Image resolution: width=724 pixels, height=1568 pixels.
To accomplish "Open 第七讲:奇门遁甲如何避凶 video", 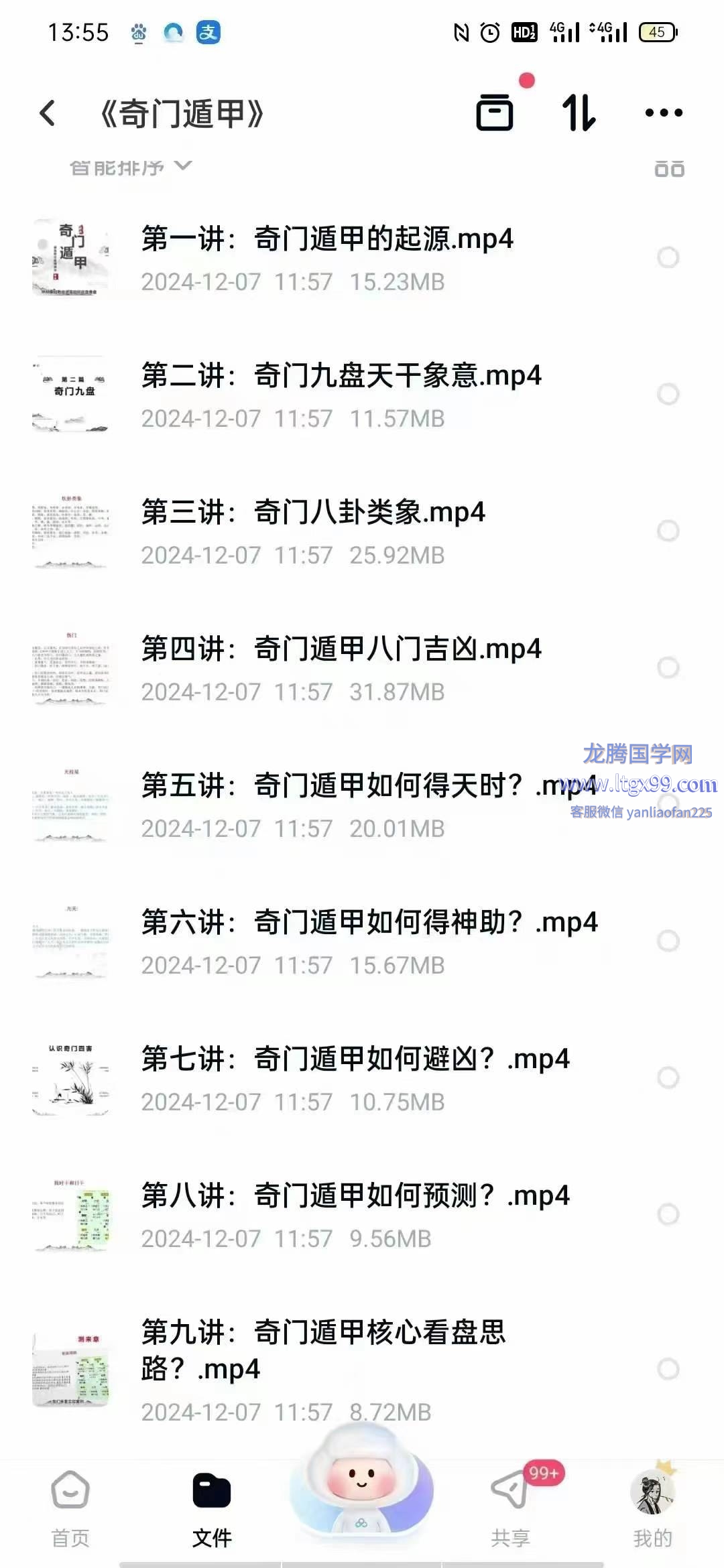I will pos(355,1059).
